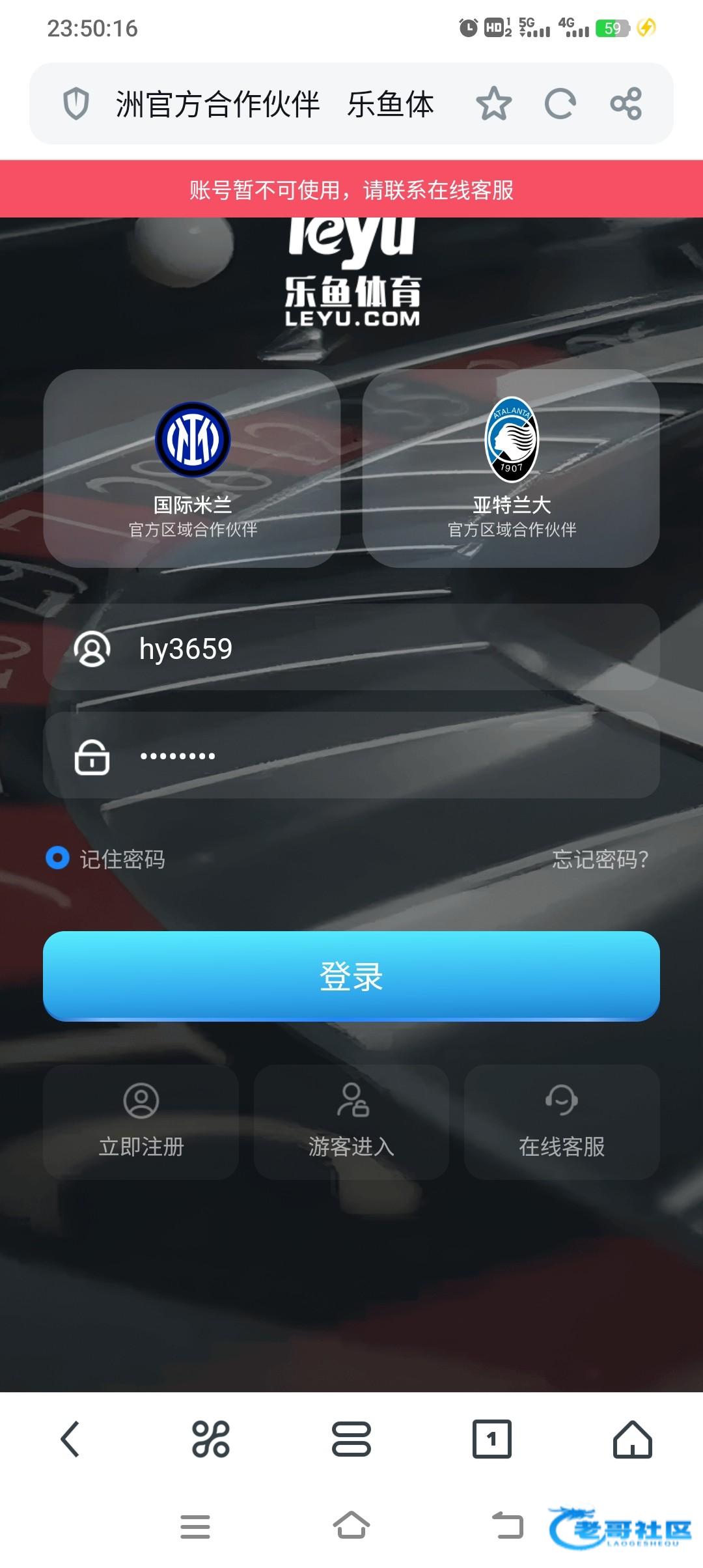
Task: Tap the 登录 button
Action: click(x=351, y=975)
